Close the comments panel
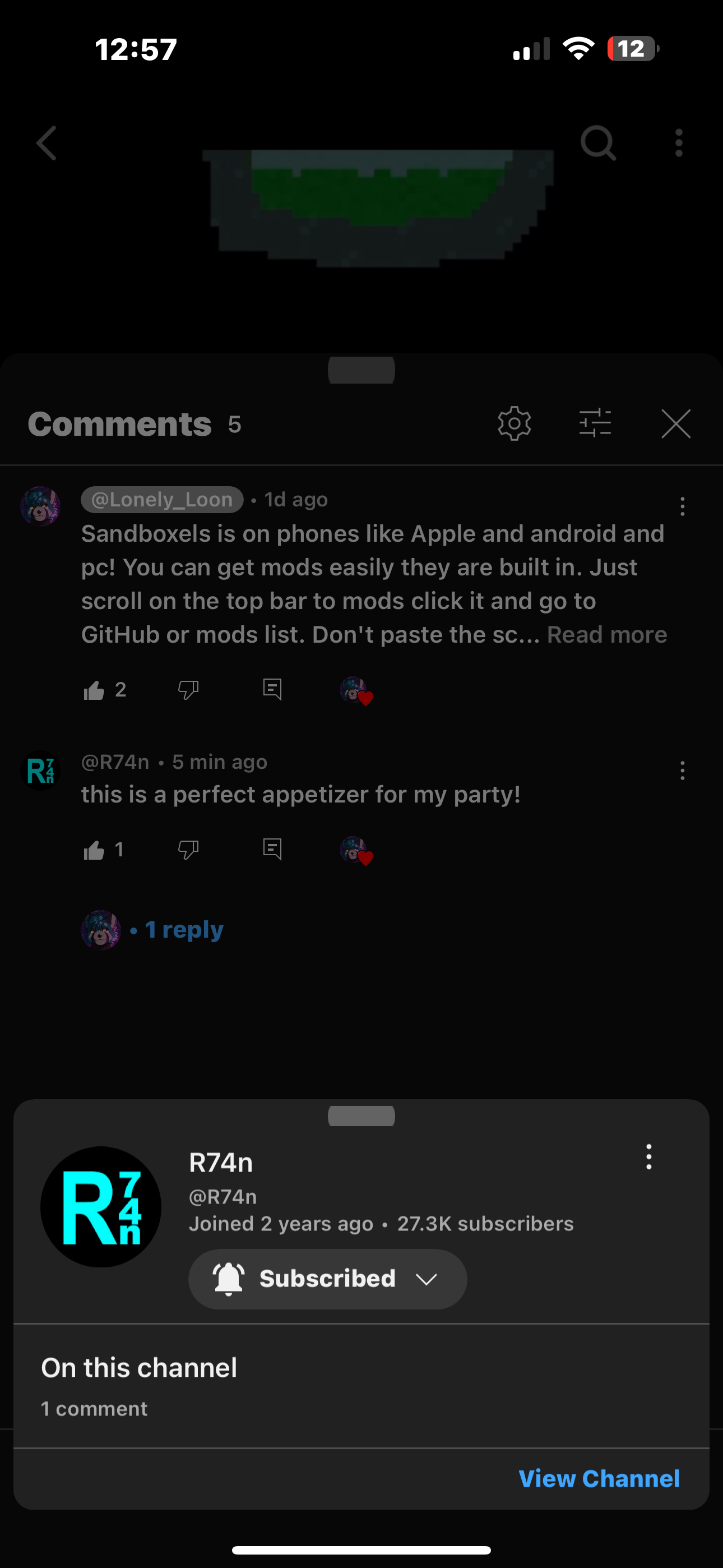The image size is (723, 1568). point(675,423)
